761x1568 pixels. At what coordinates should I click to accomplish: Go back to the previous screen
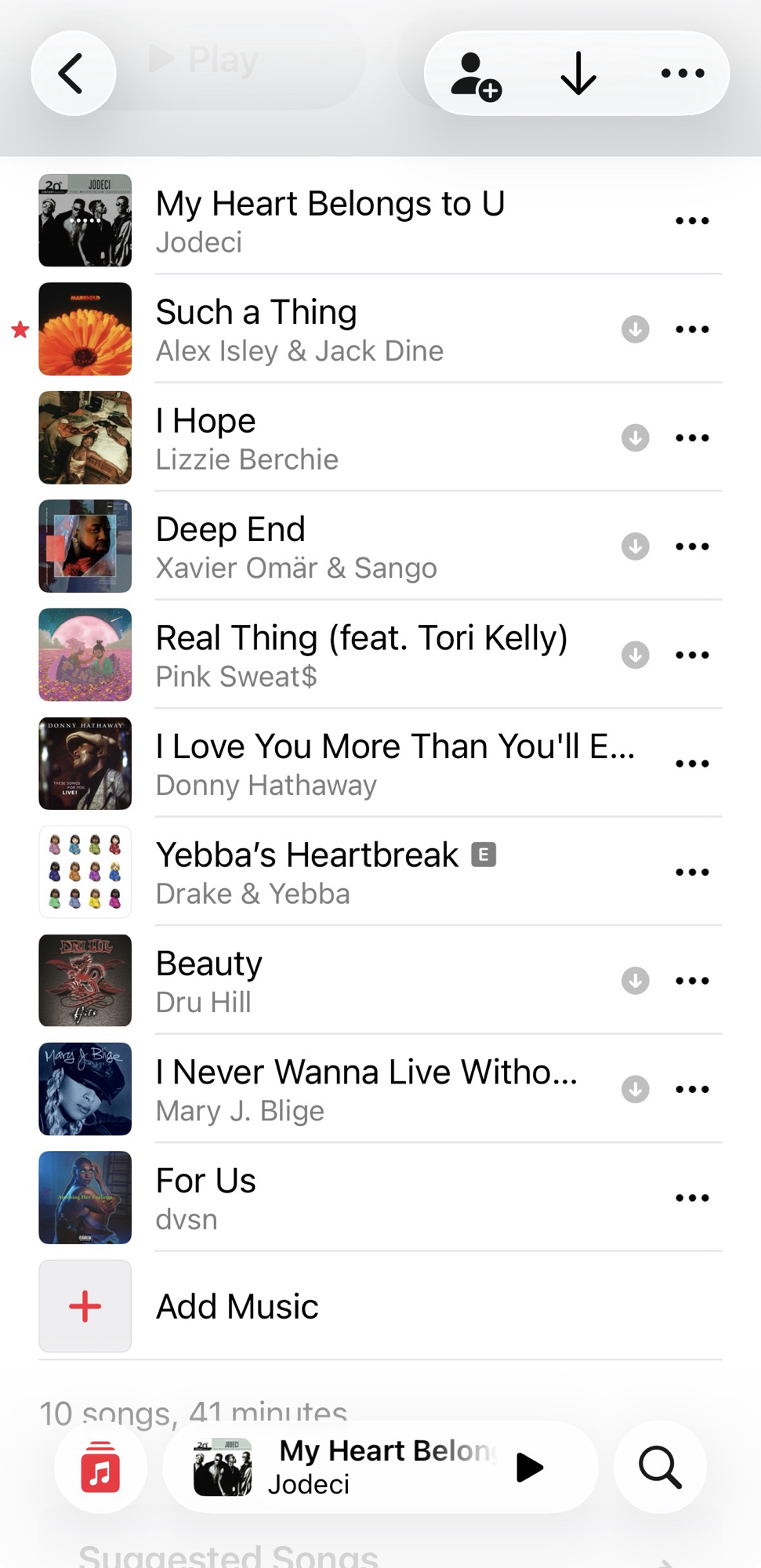(x=73, y=74)
